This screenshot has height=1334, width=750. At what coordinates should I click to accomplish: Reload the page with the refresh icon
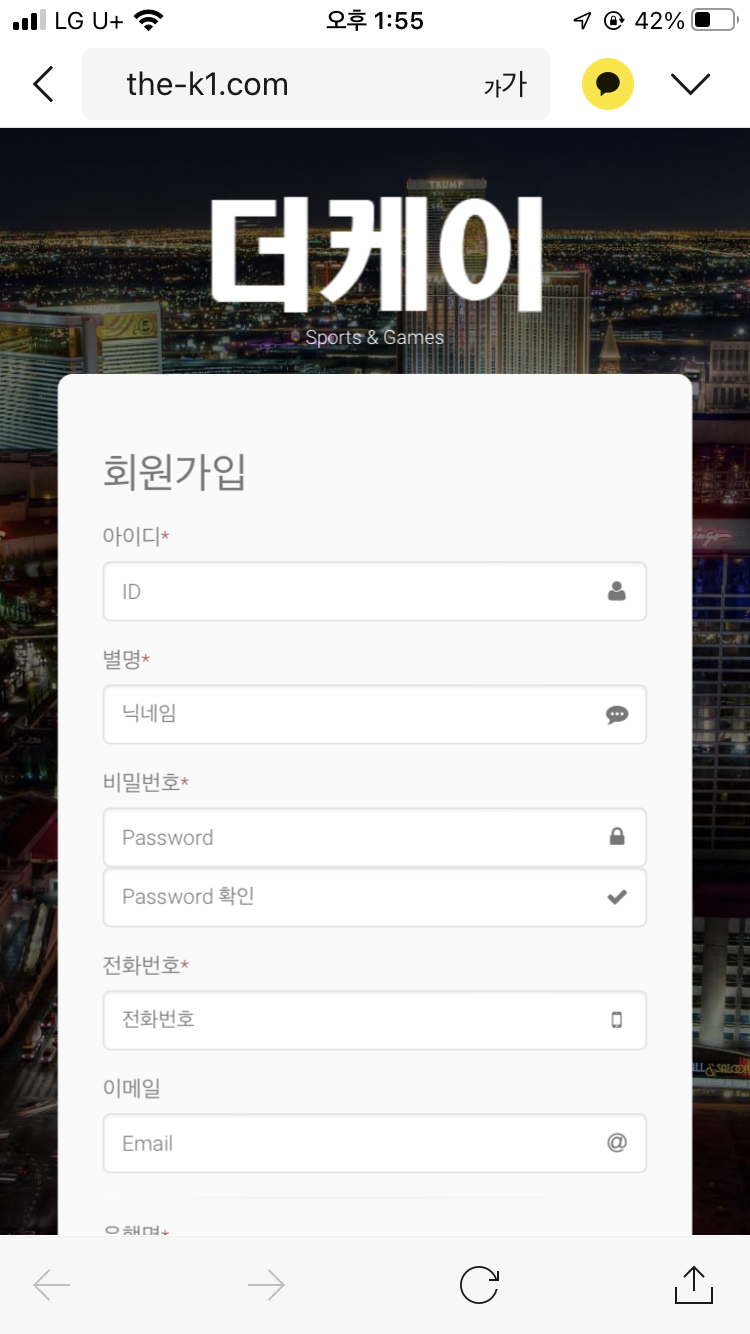tap(479, 1285)
